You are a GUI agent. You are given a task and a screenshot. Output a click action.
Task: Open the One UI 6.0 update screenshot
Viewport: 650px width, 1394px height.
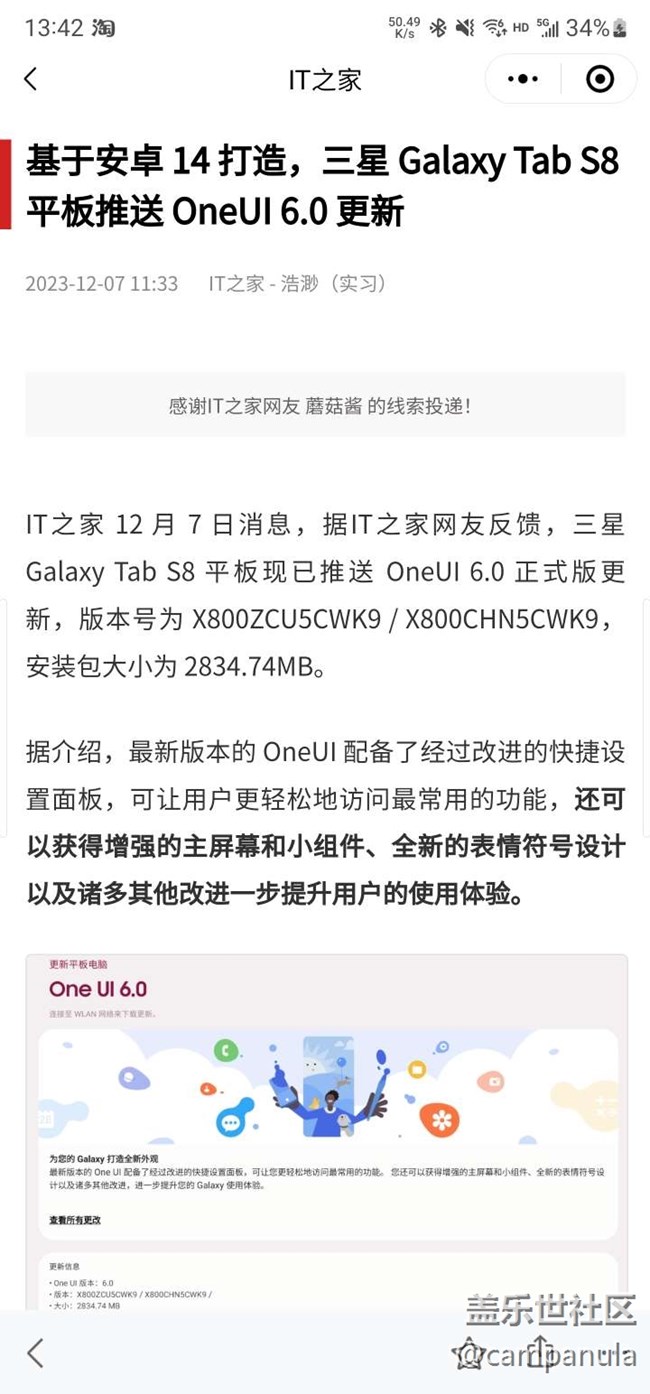326,1130
